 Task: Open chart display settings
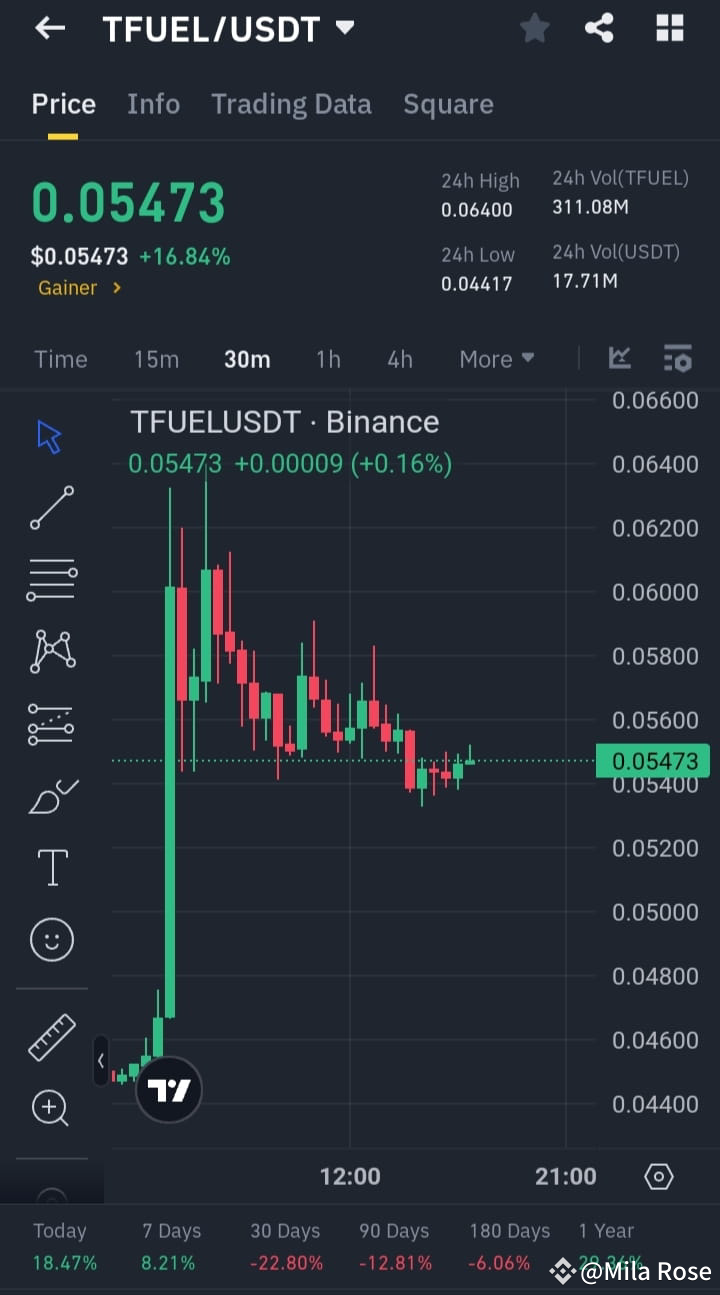click(x=678, y=357)
